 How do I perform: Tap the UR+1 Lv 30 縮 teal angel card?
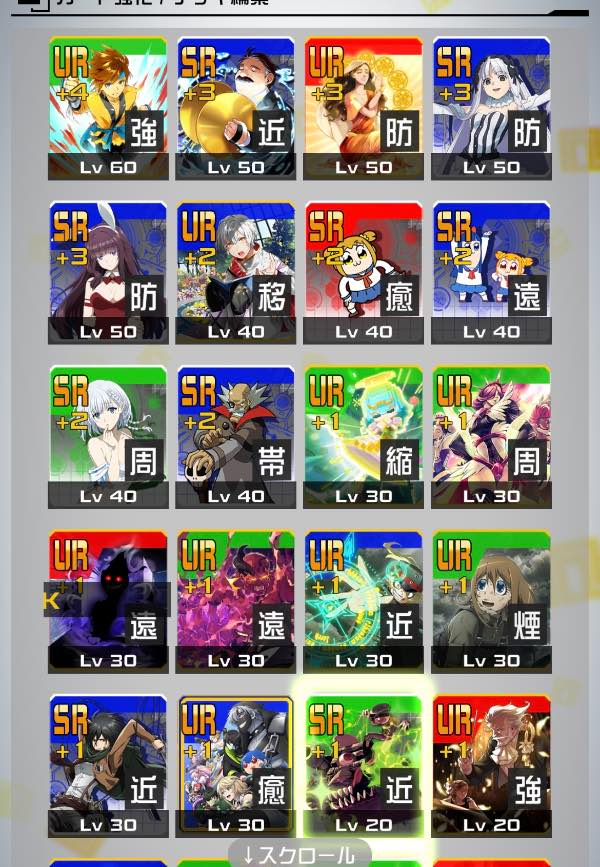tap(363, 436)
